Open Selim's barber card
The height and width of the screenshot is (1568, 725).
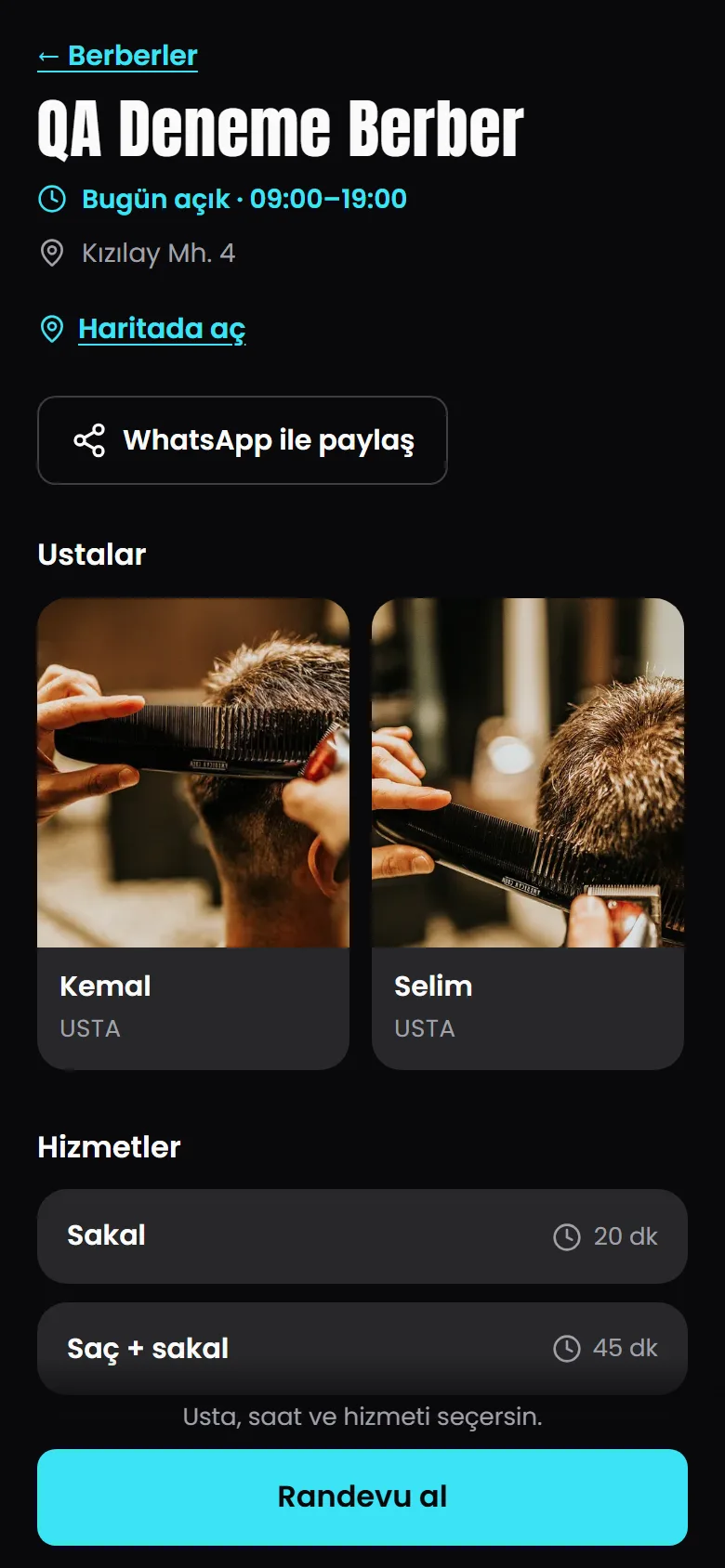pyautogui.click(x=528, y=833)
